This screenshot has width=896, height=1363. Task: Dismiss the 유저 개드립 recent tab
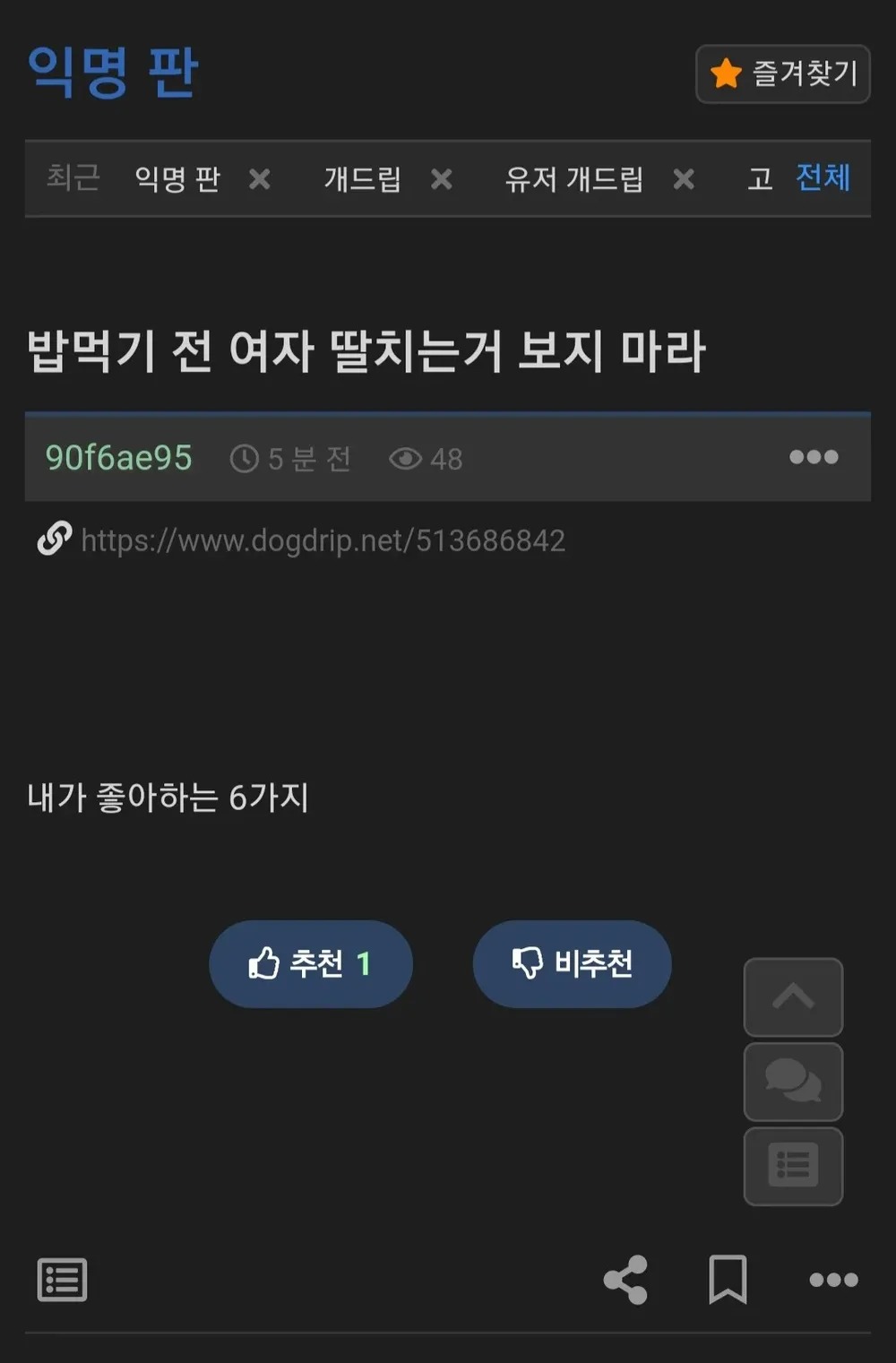684,179
